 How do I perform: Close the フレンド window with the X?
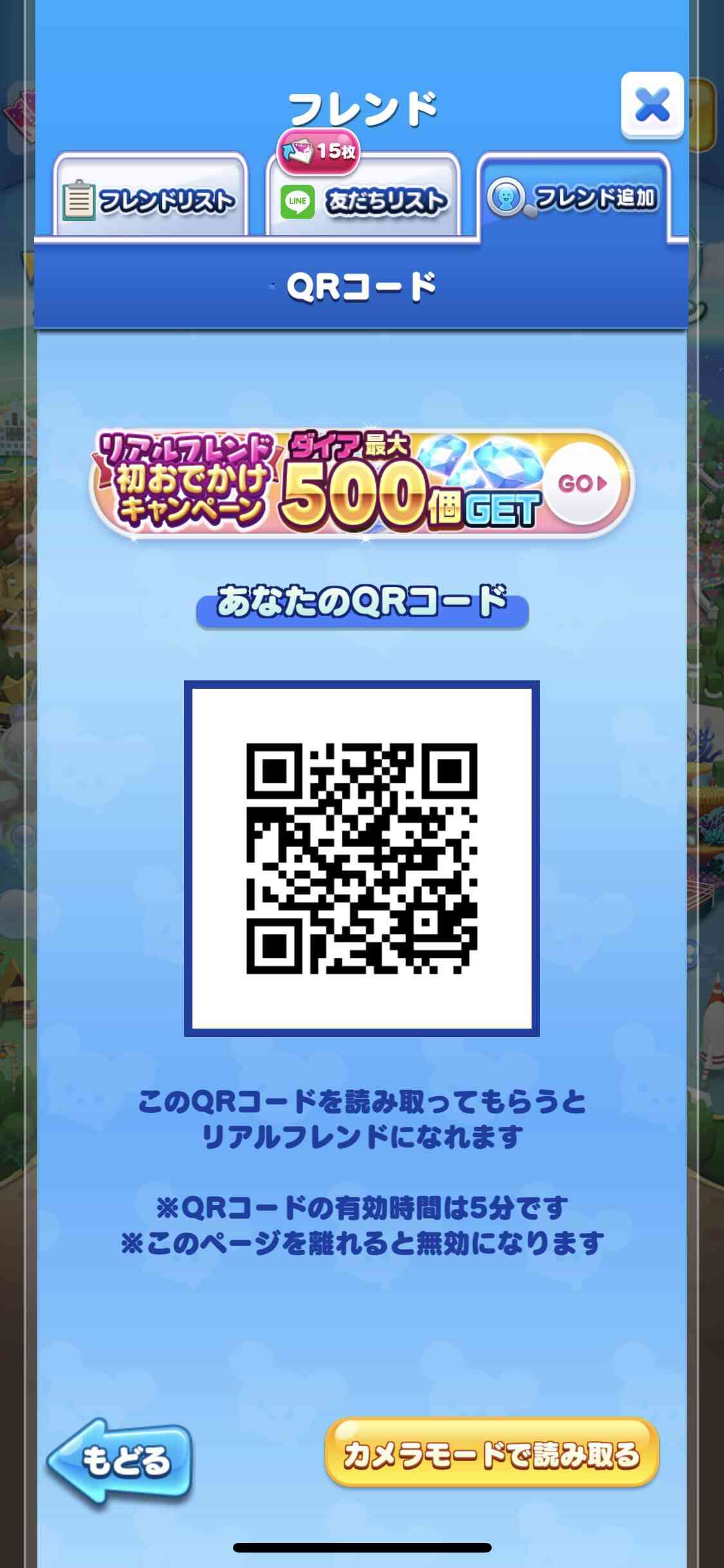click(652, 106)
